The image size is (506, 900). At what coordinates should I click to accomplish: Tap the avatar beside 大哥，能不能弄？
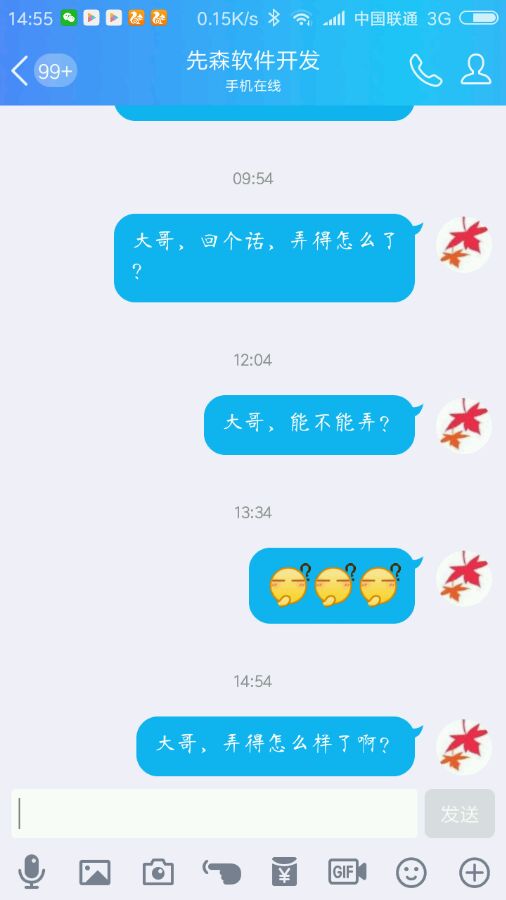[464, 425]
